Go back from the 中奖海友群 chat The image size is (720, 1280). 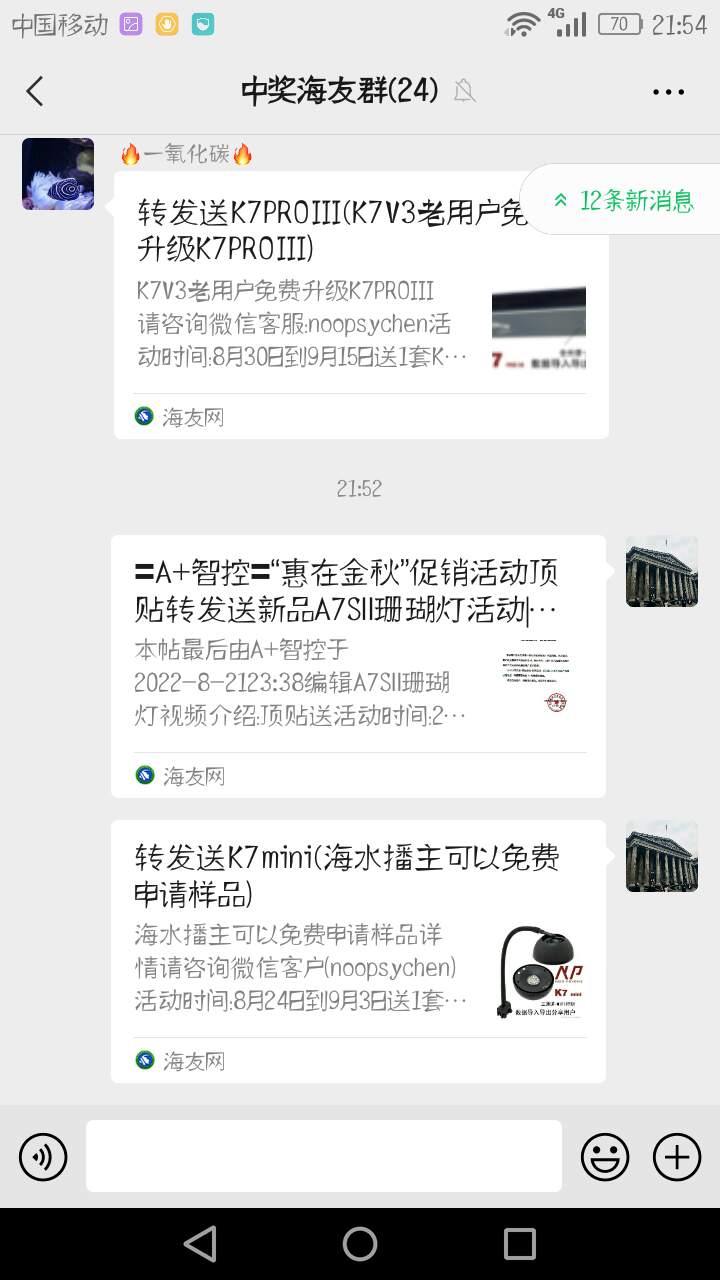coord(35,91)
